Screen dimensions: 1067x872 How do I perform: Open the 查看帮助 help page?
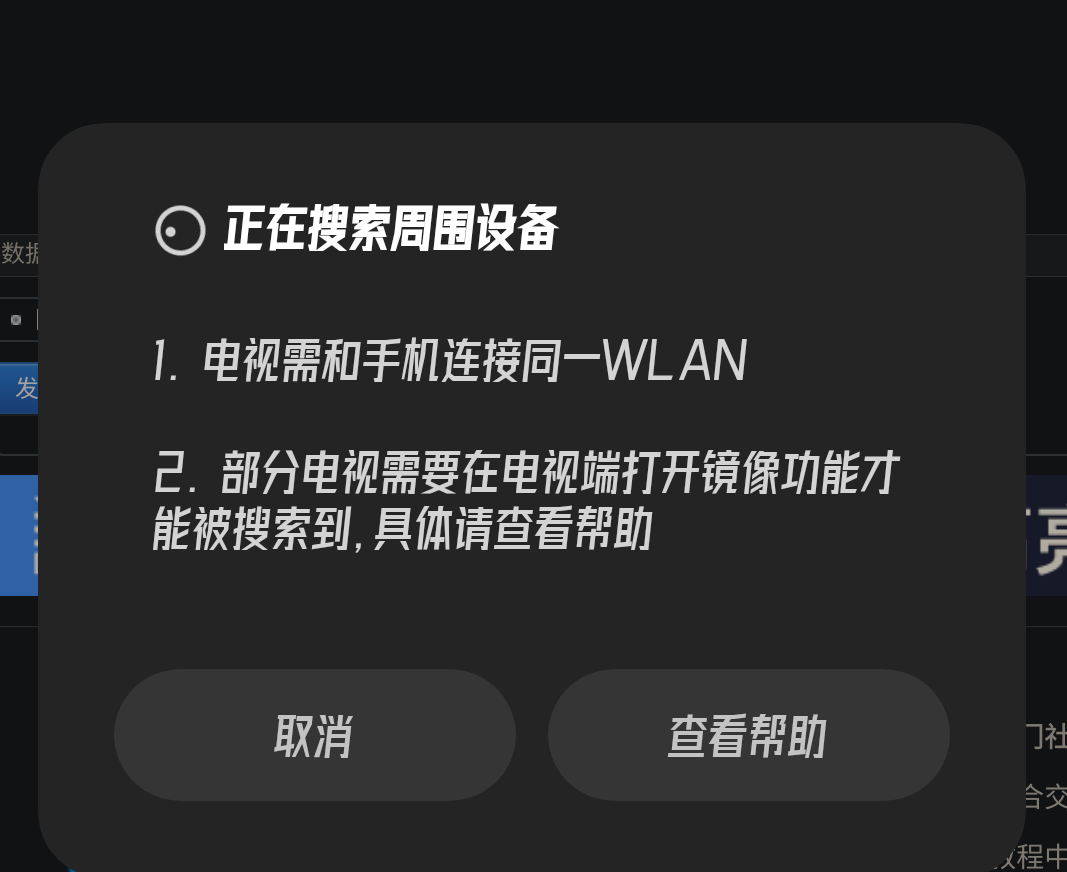point(747,735)
